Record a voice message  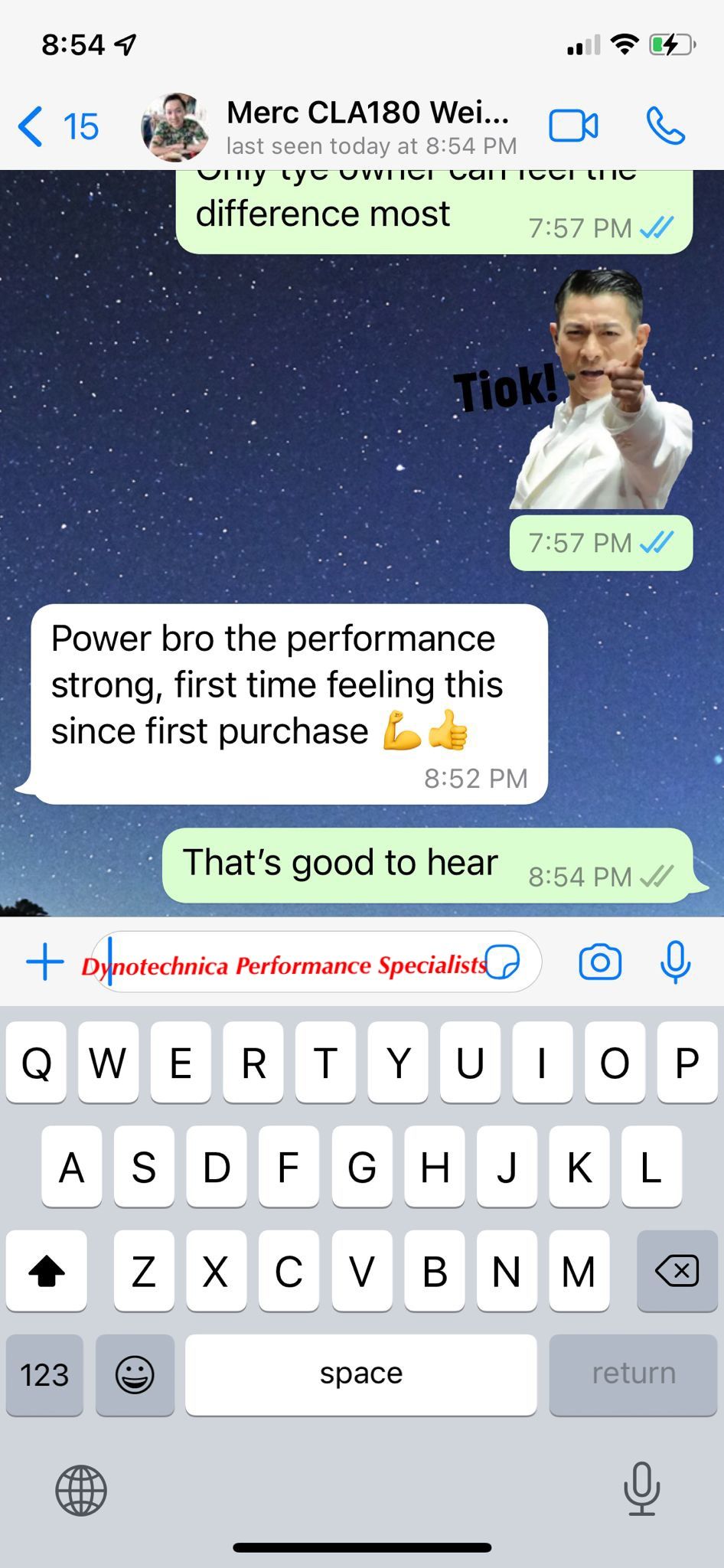(x=675, y=962)
